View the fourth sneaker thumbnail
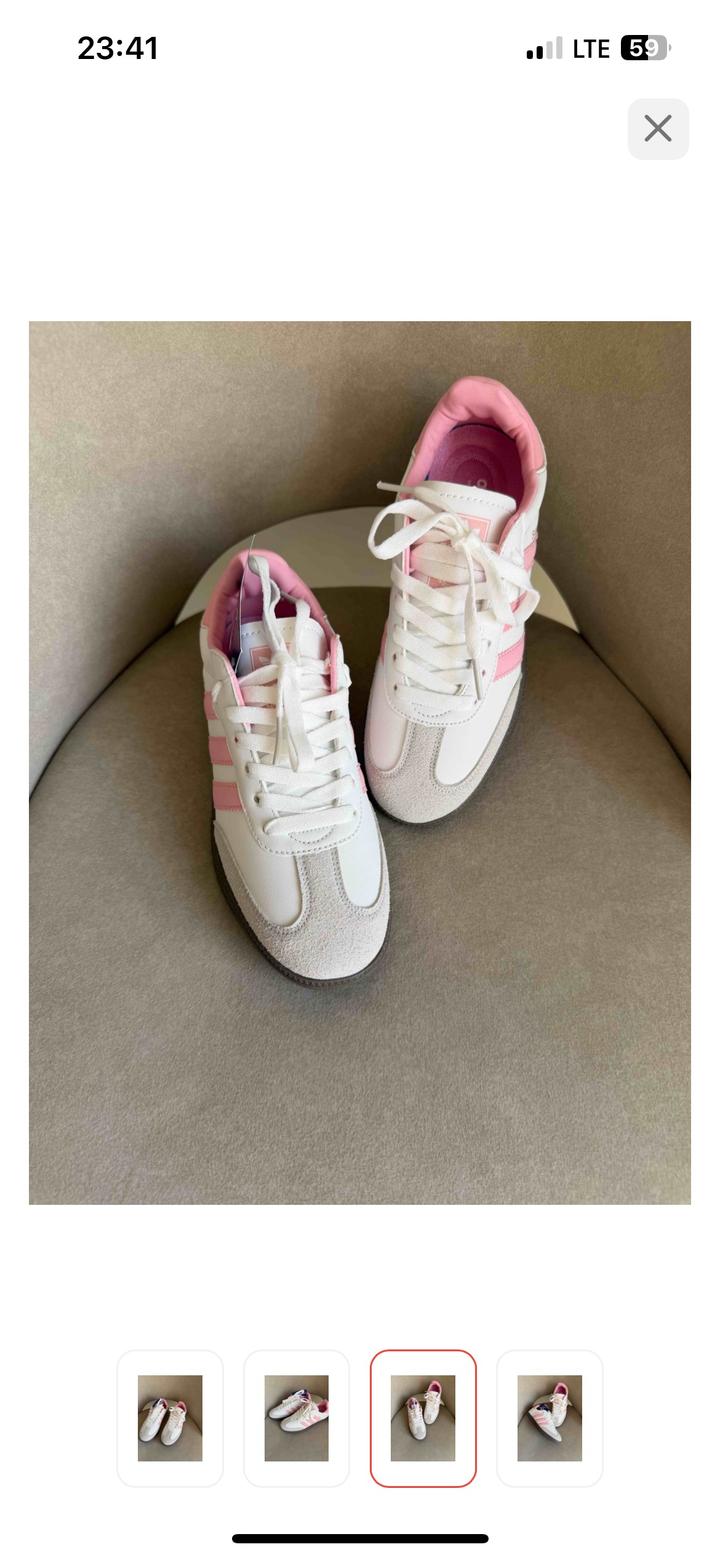 pos(549,1417)
